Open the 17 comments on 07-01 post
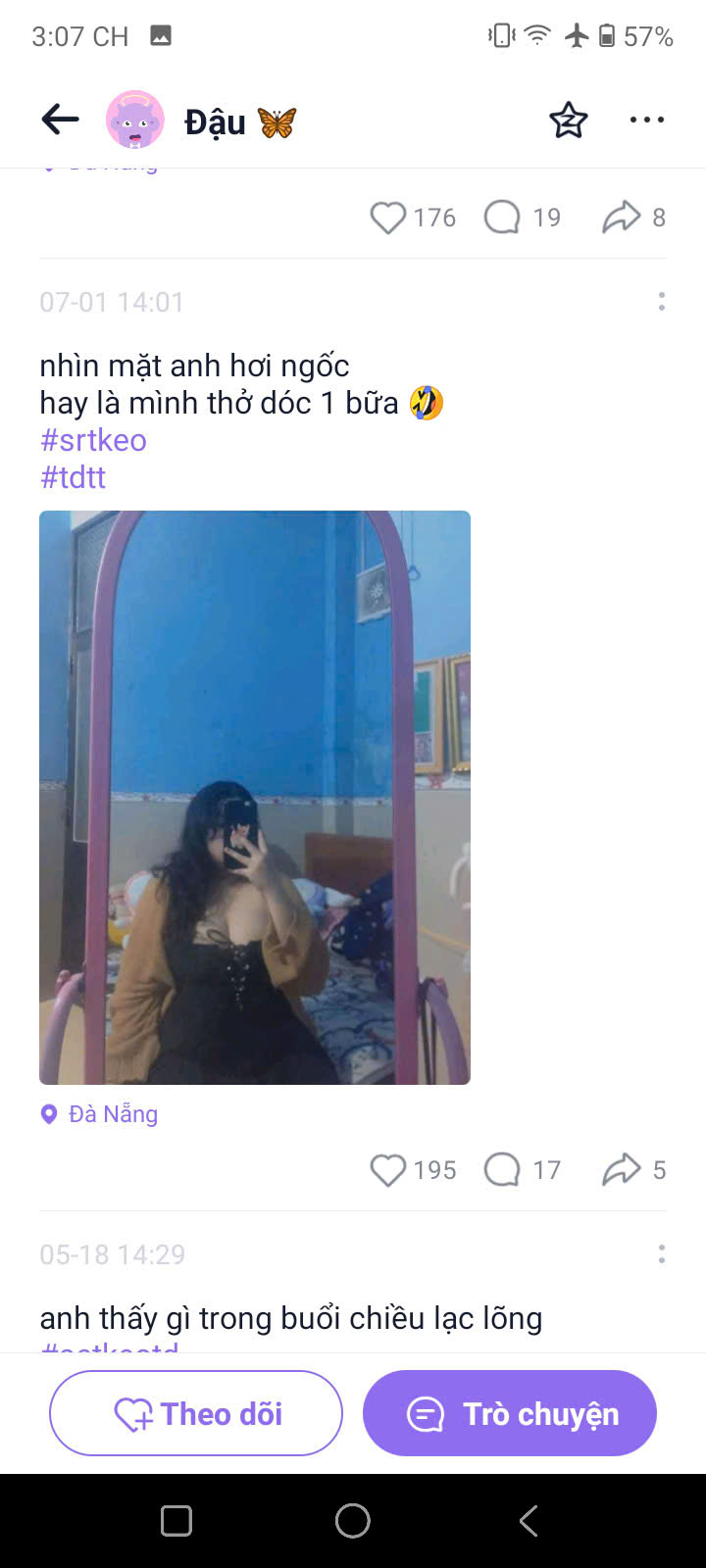 coord(502,1170)
